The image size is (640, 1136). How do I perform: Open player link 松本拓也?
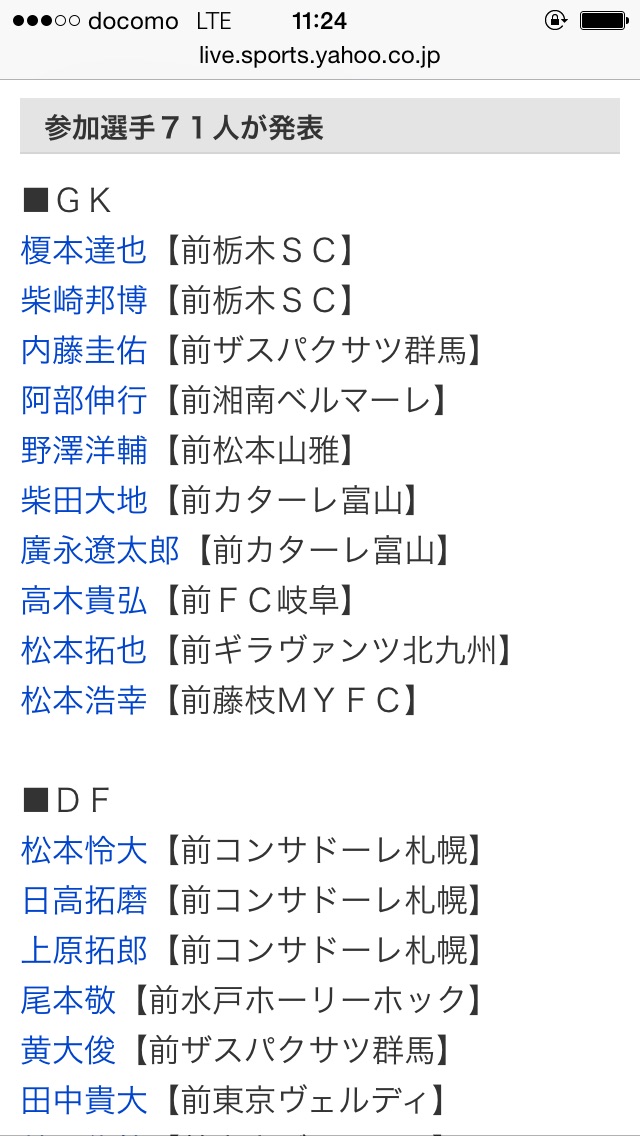84,651
